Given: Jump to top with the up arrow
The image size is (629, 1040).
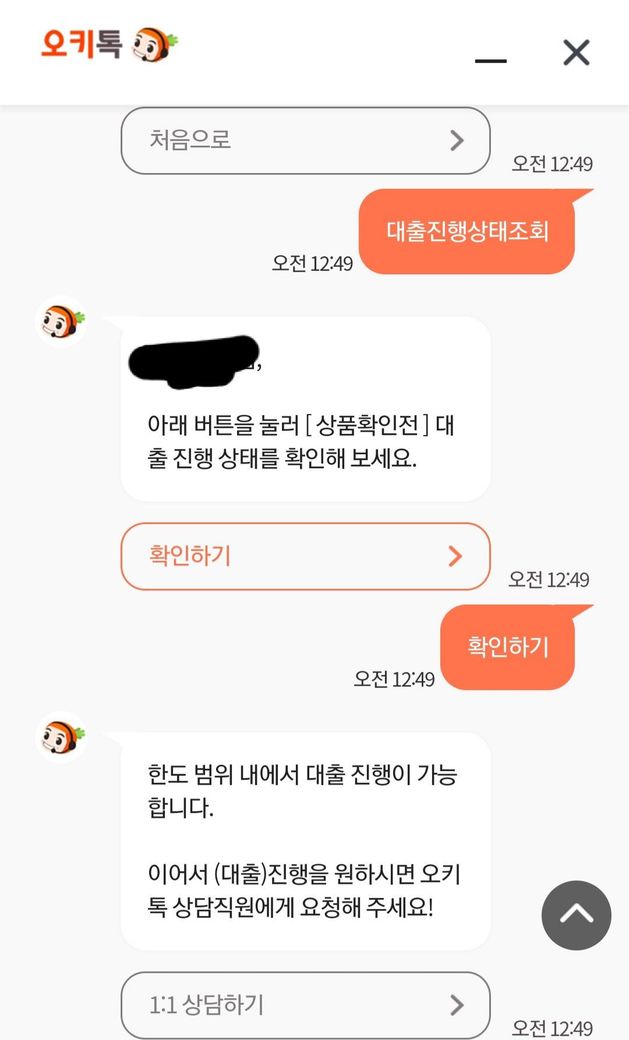Looking at the screenshot, I should (576, 915).
